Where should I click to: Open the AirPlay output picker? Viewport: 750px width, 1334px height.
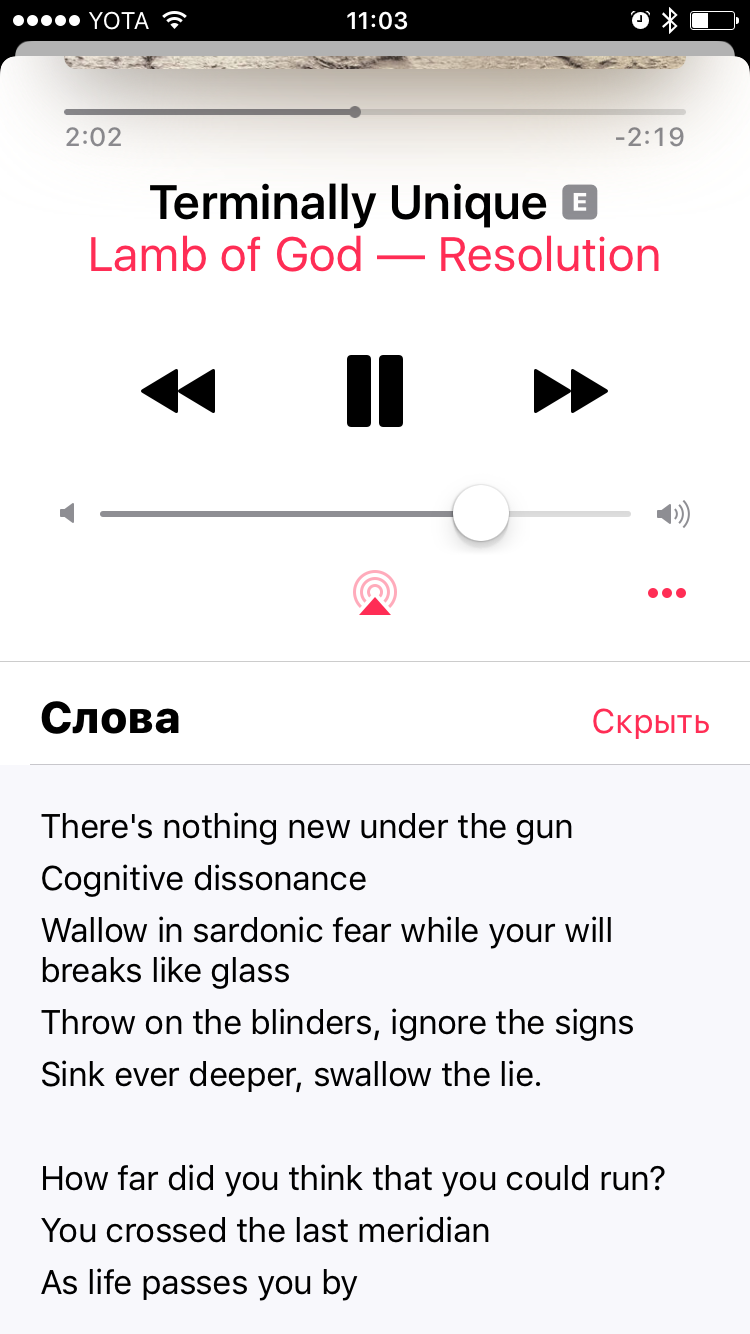pyautogui.click(x=374, y=592)
